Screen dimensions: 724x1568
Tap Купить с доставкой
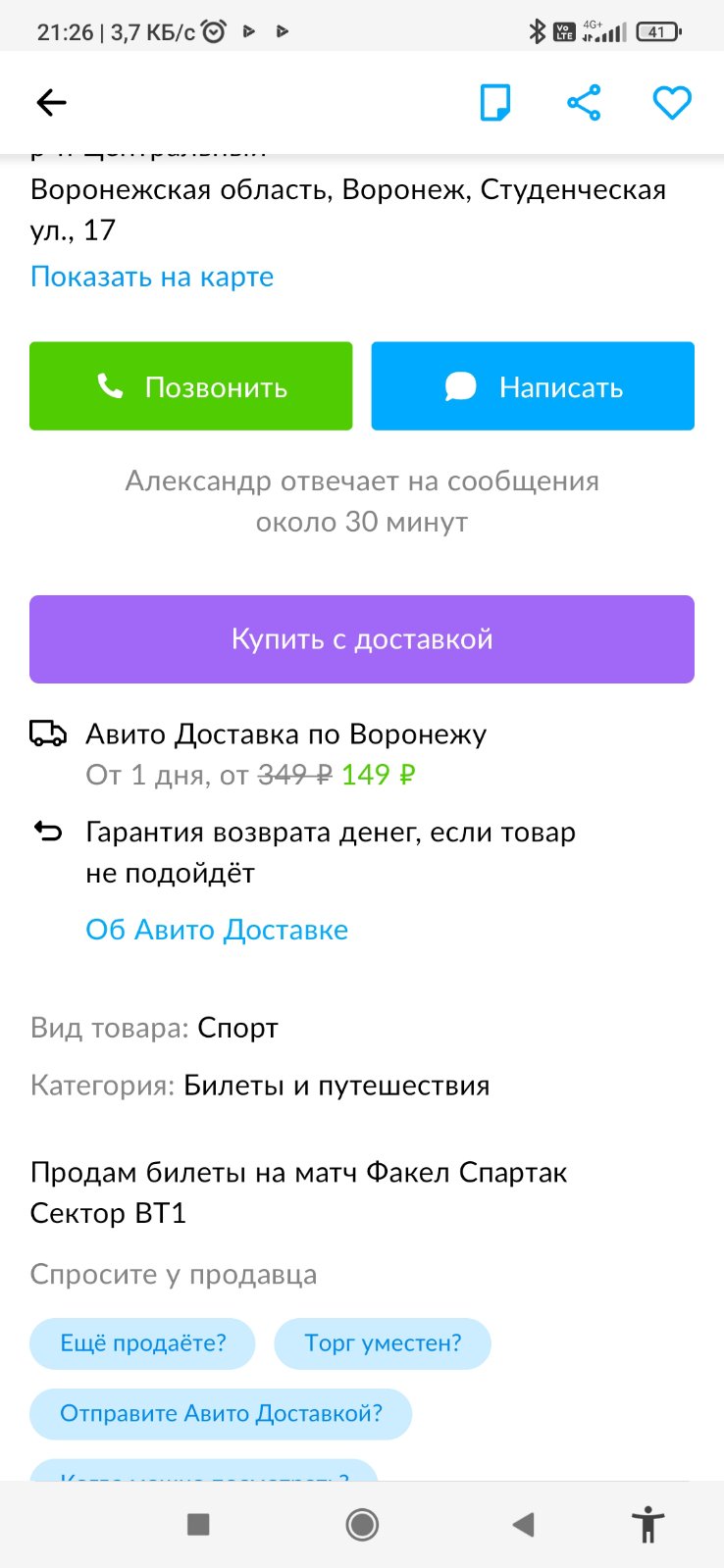coord(362,639)
